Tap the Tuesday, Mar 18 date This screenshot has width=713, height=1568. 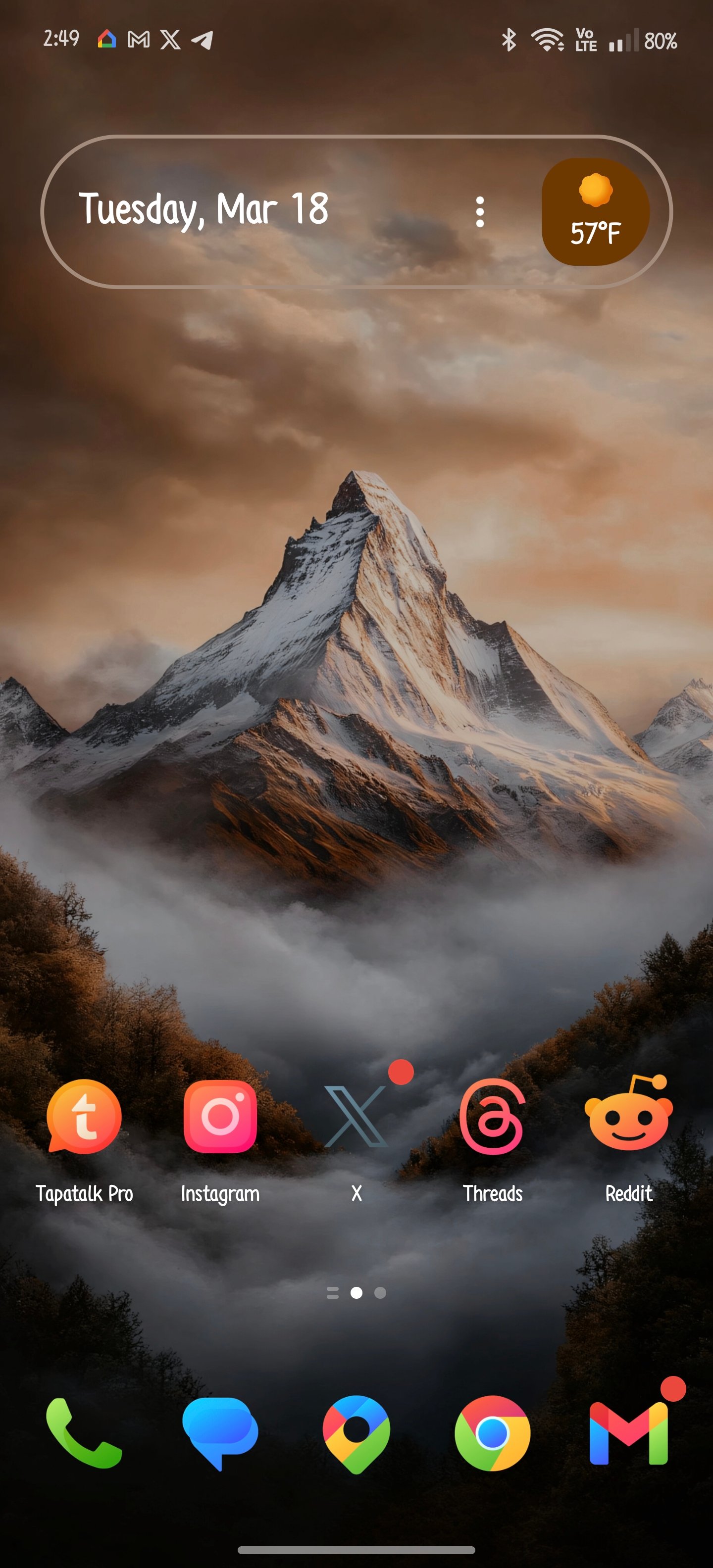point(204,209)
